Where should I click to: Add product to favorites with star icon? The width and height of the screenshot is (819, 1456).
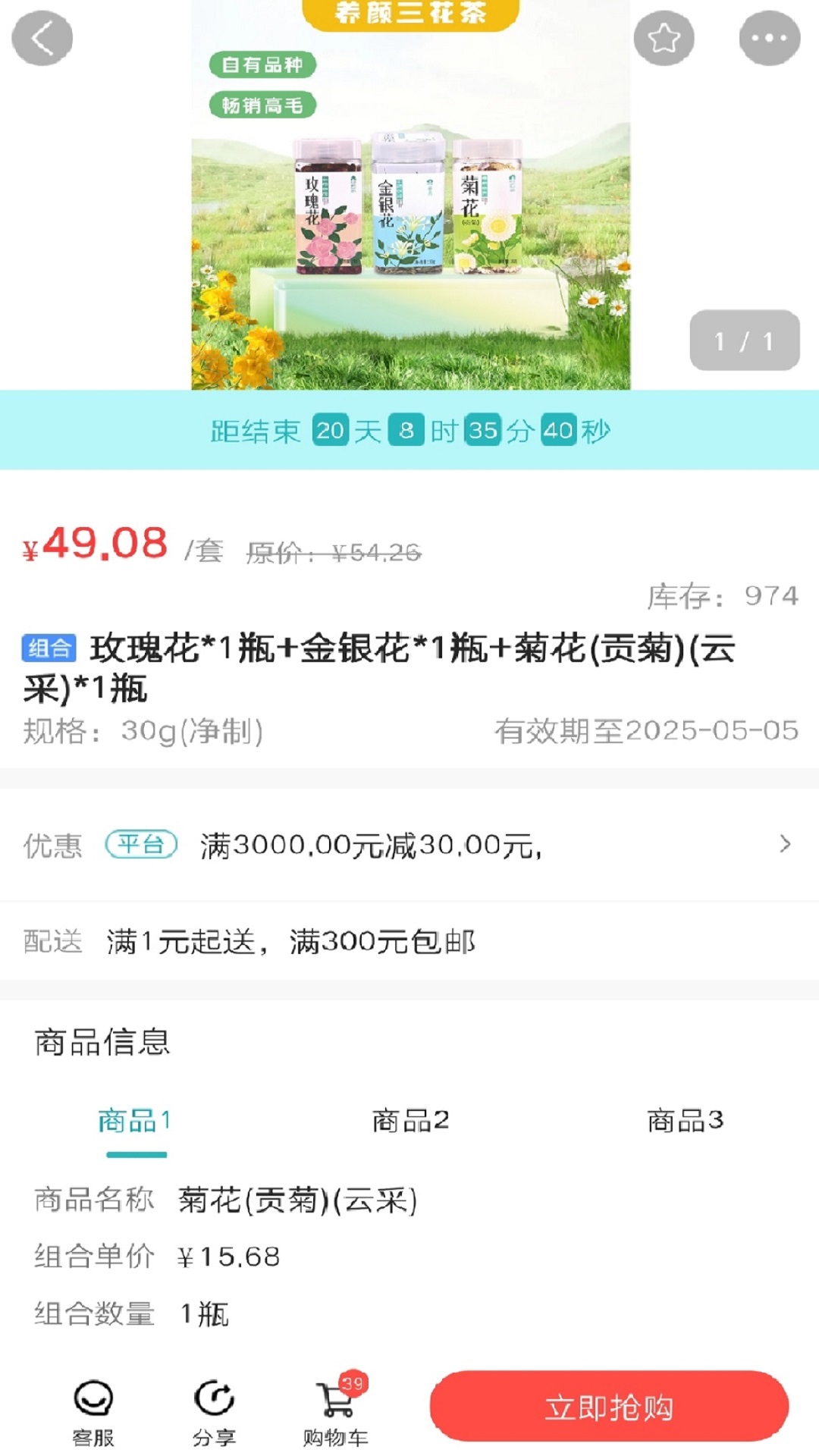click(x=664, y=38)
